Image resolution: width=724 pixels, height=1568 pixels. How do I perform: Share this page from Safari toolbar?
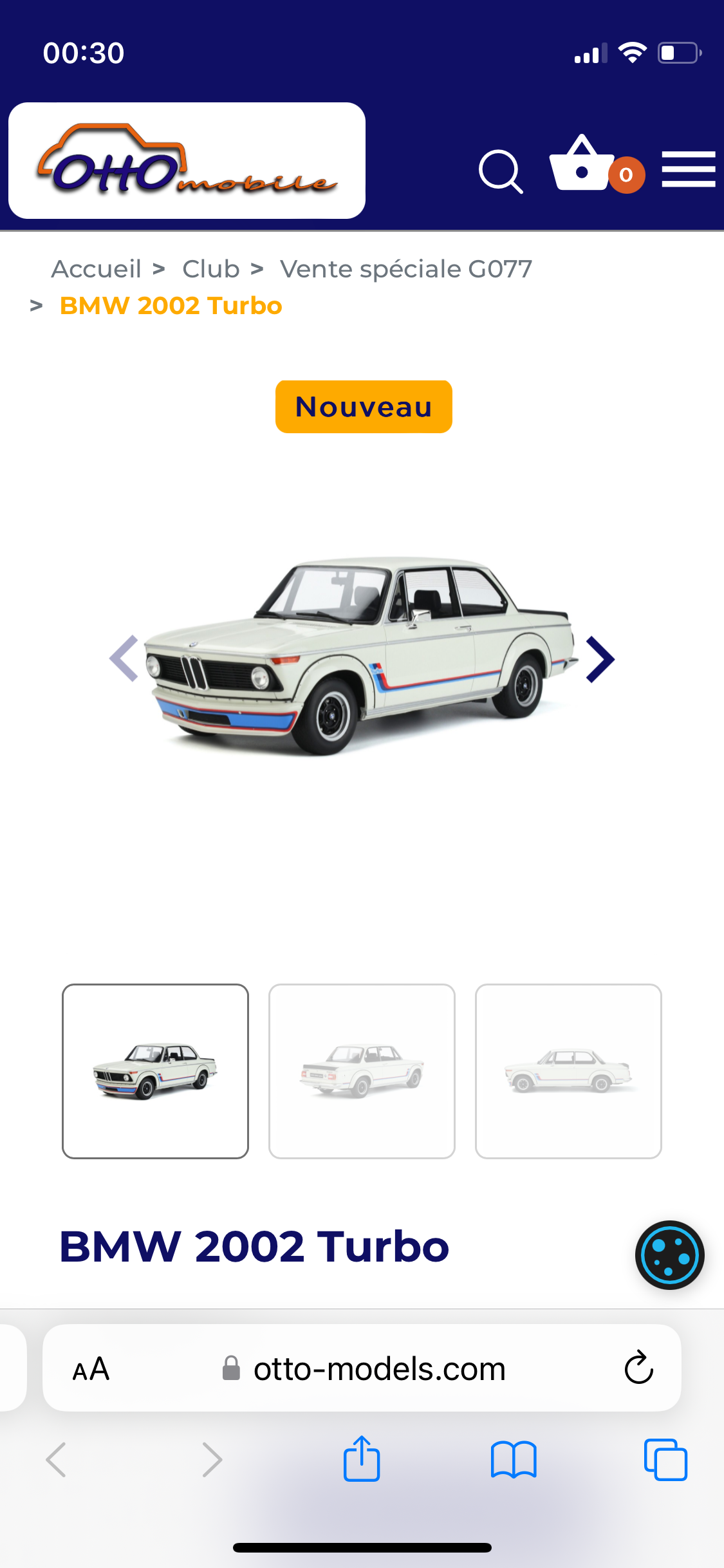362,1458
